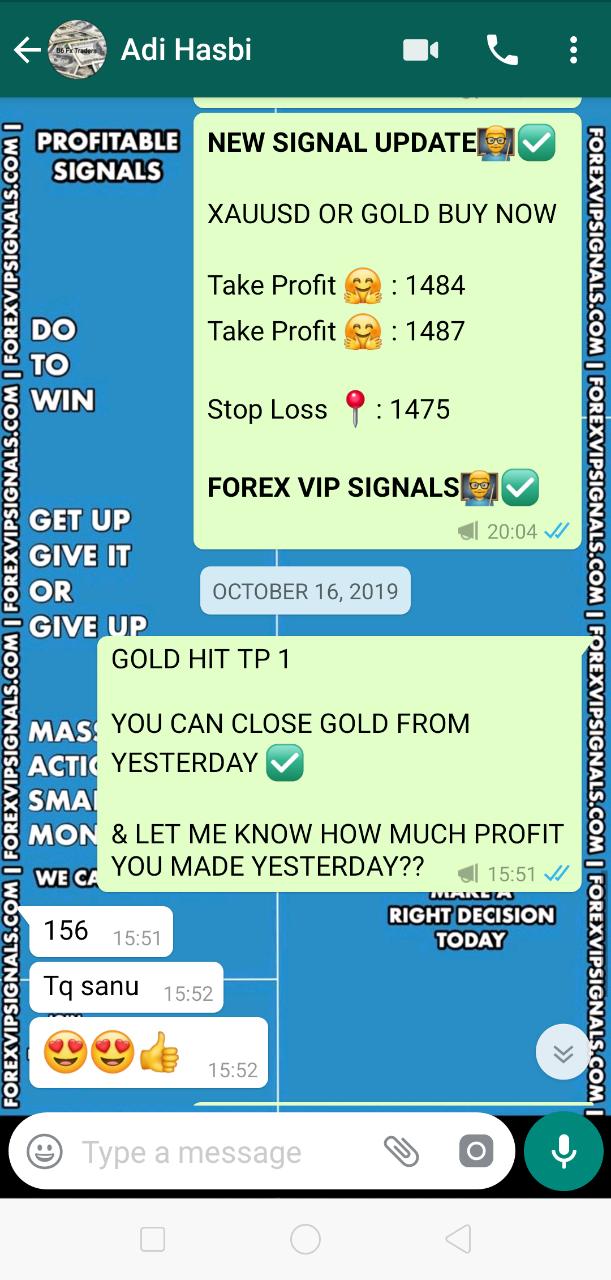611x1280 pixels.
Task: Attach a file with the paperclip
Action: pyautogui.click(x=401, y=1152)
